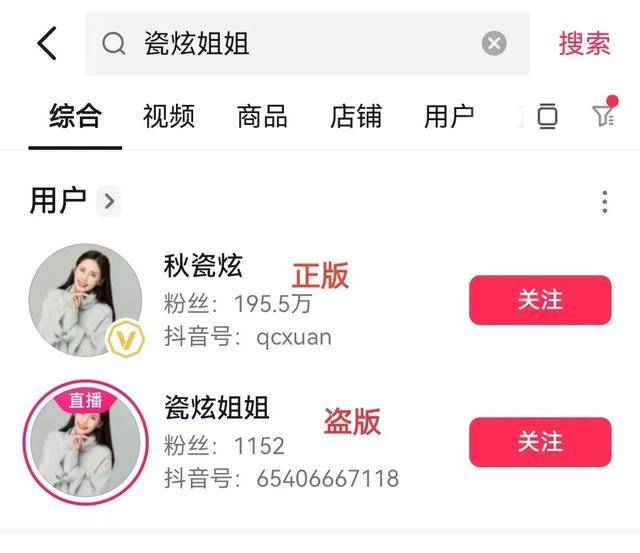The width and height of the screenshot is (640, 553).
Task: Switch to the 店铺 tab
Action: tap(355, 116)
